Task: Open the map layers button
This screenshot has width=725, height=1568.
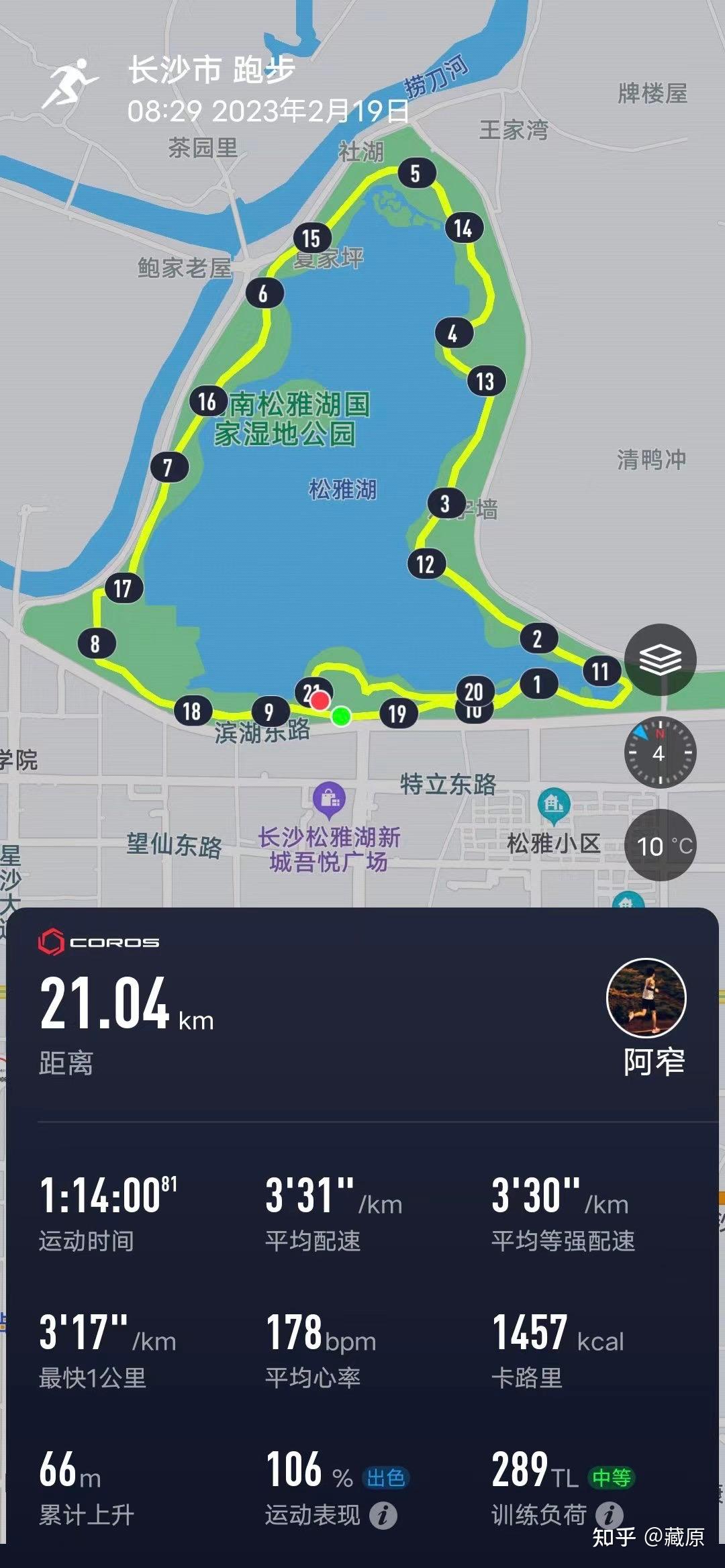Action: pyautogui.click(x=660, y=659)
